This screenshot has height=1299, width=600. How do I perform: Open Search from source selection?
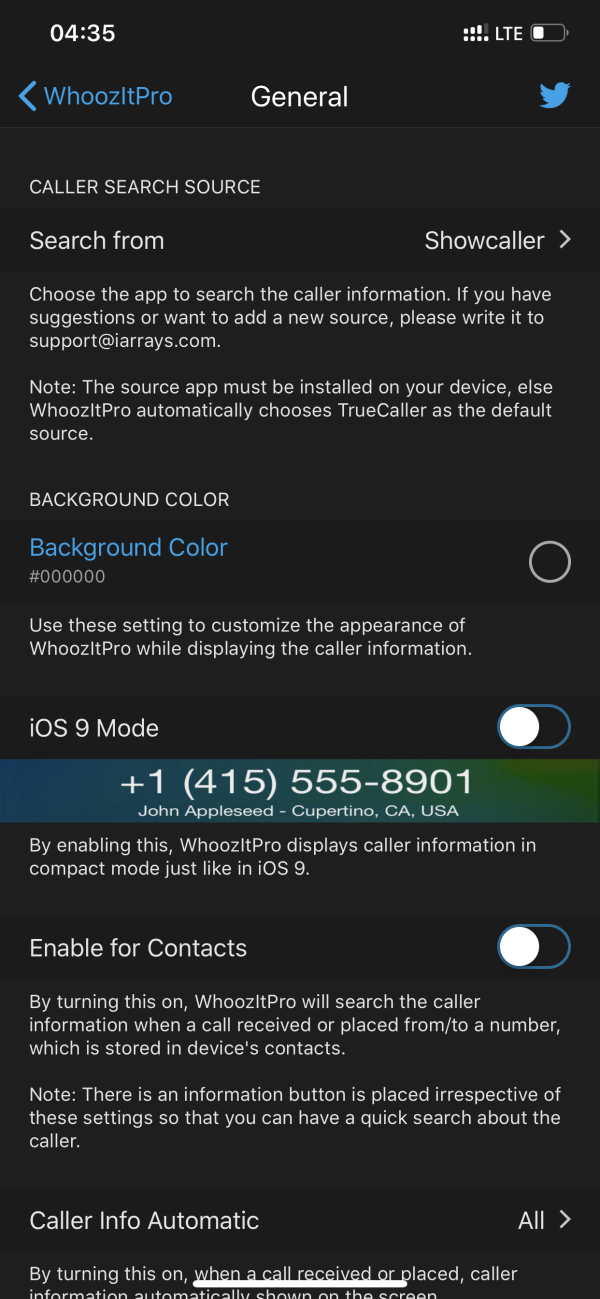click(x=300, y=240)
